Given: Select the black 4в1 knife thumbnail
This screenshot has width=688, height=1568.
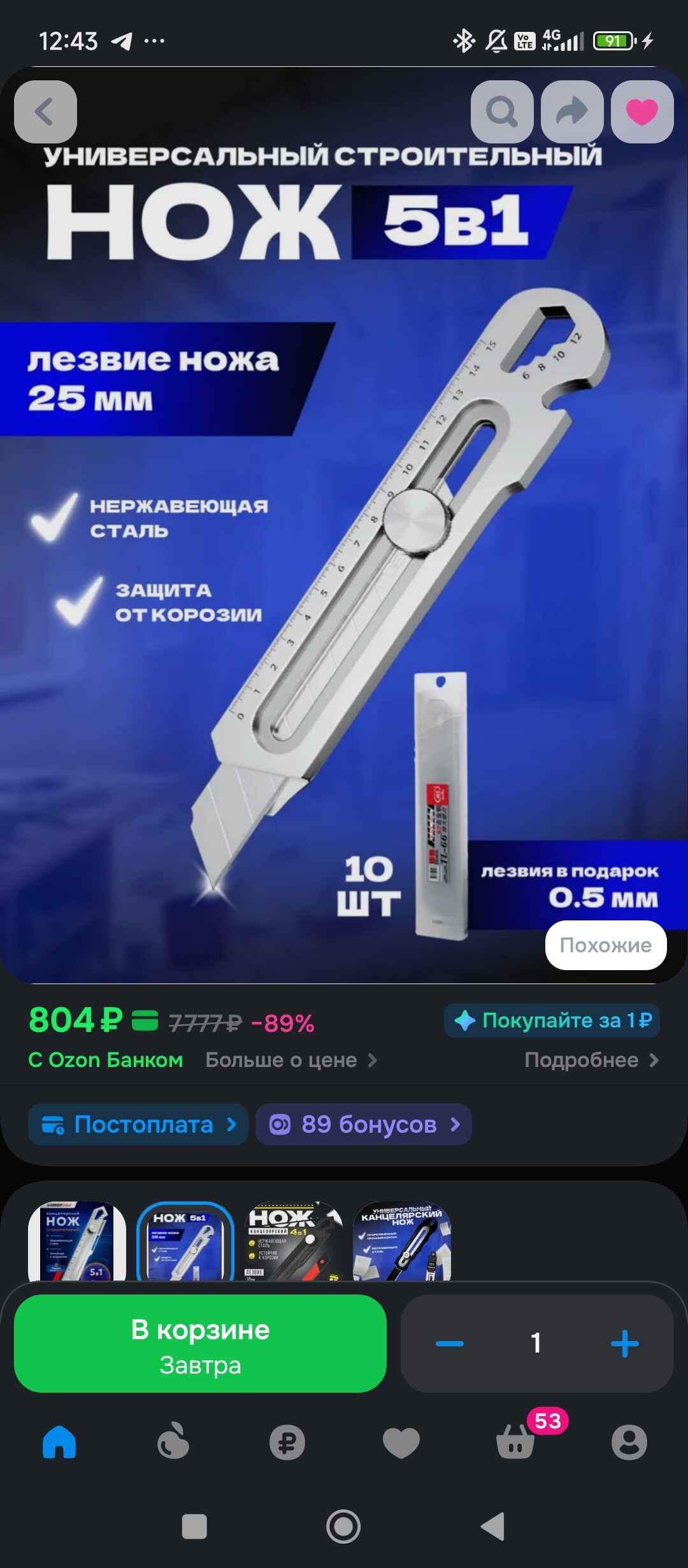Looking at the screenshot, I should pos(294,1242).
